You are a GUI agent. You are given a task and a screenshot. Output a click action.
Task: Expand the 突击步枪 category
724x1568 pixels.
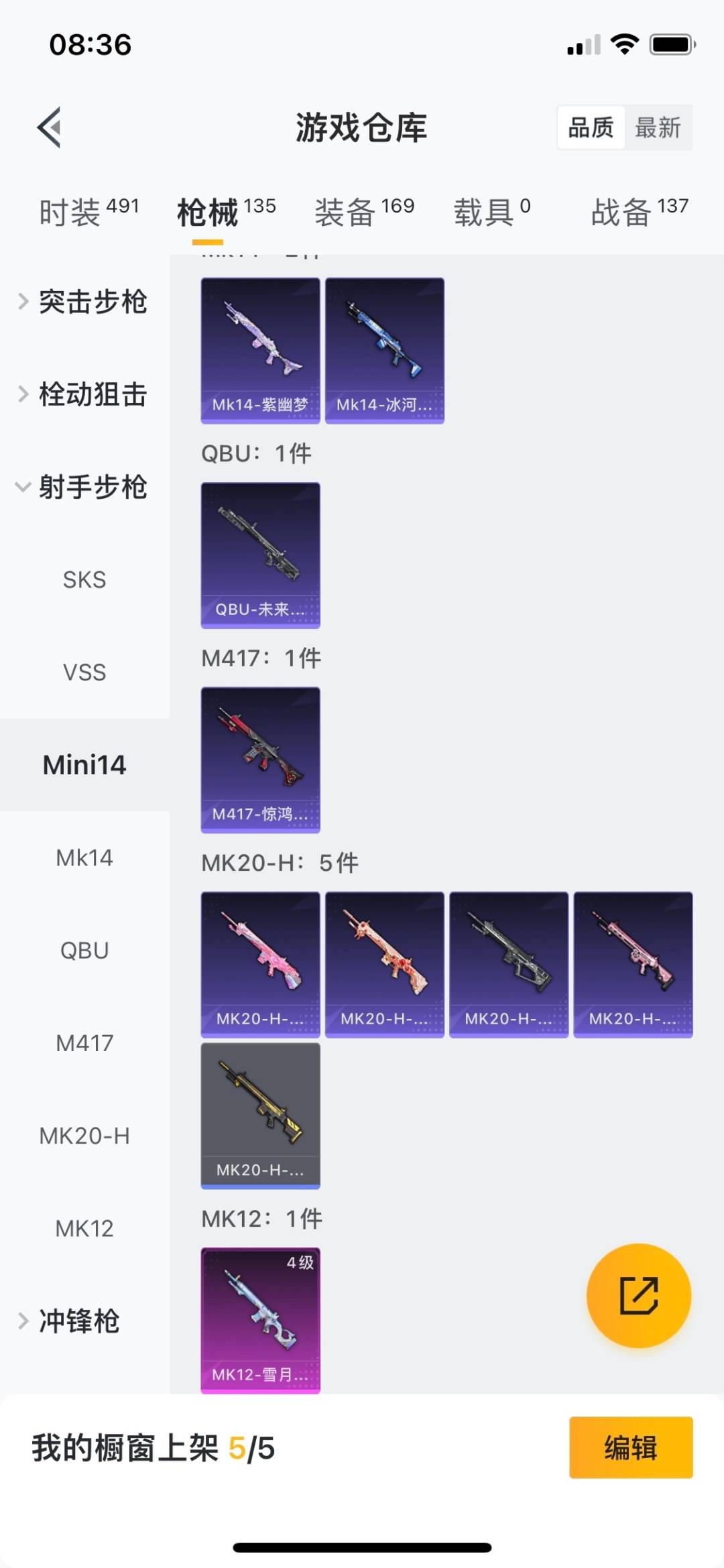84,302
